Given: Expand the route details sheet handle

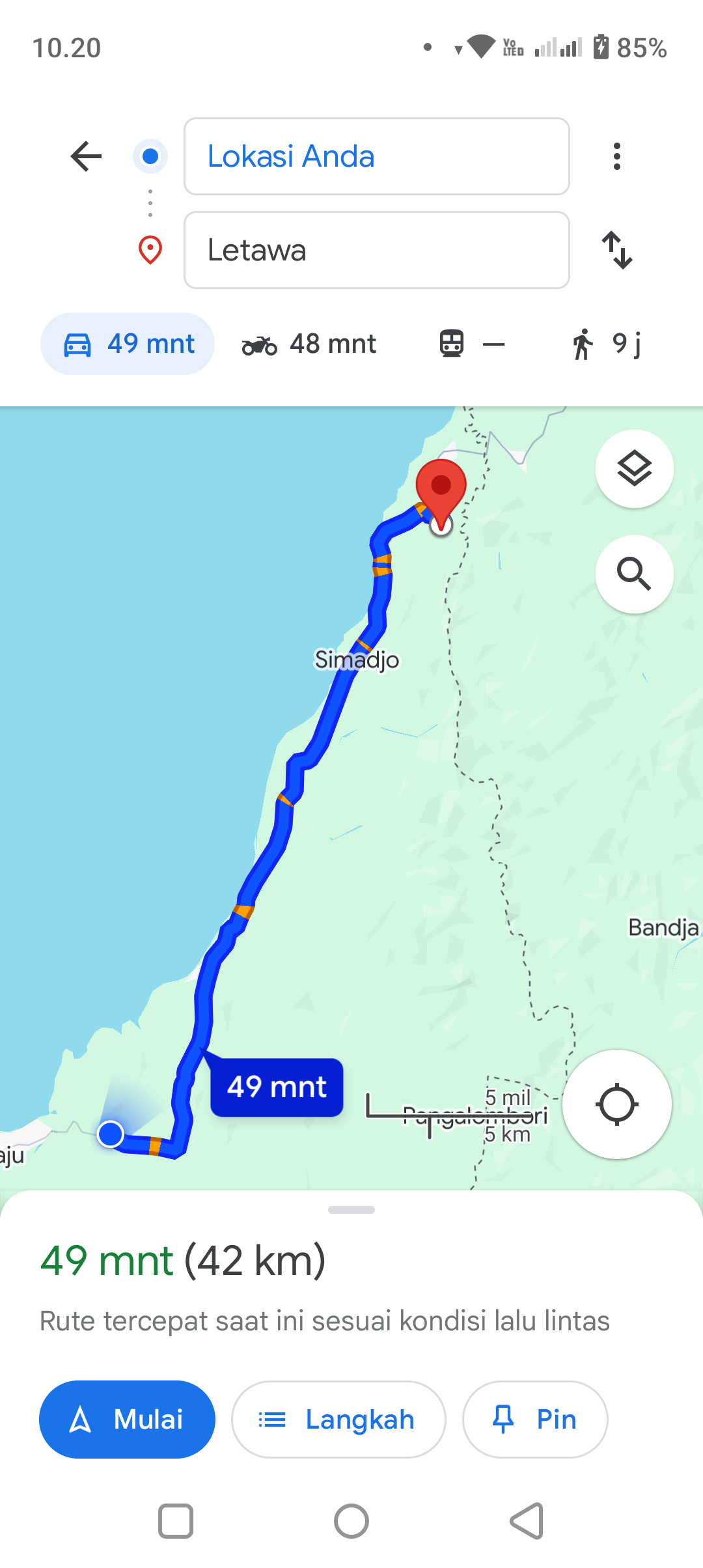Looking at the screenshot, I should [351, 1210].
